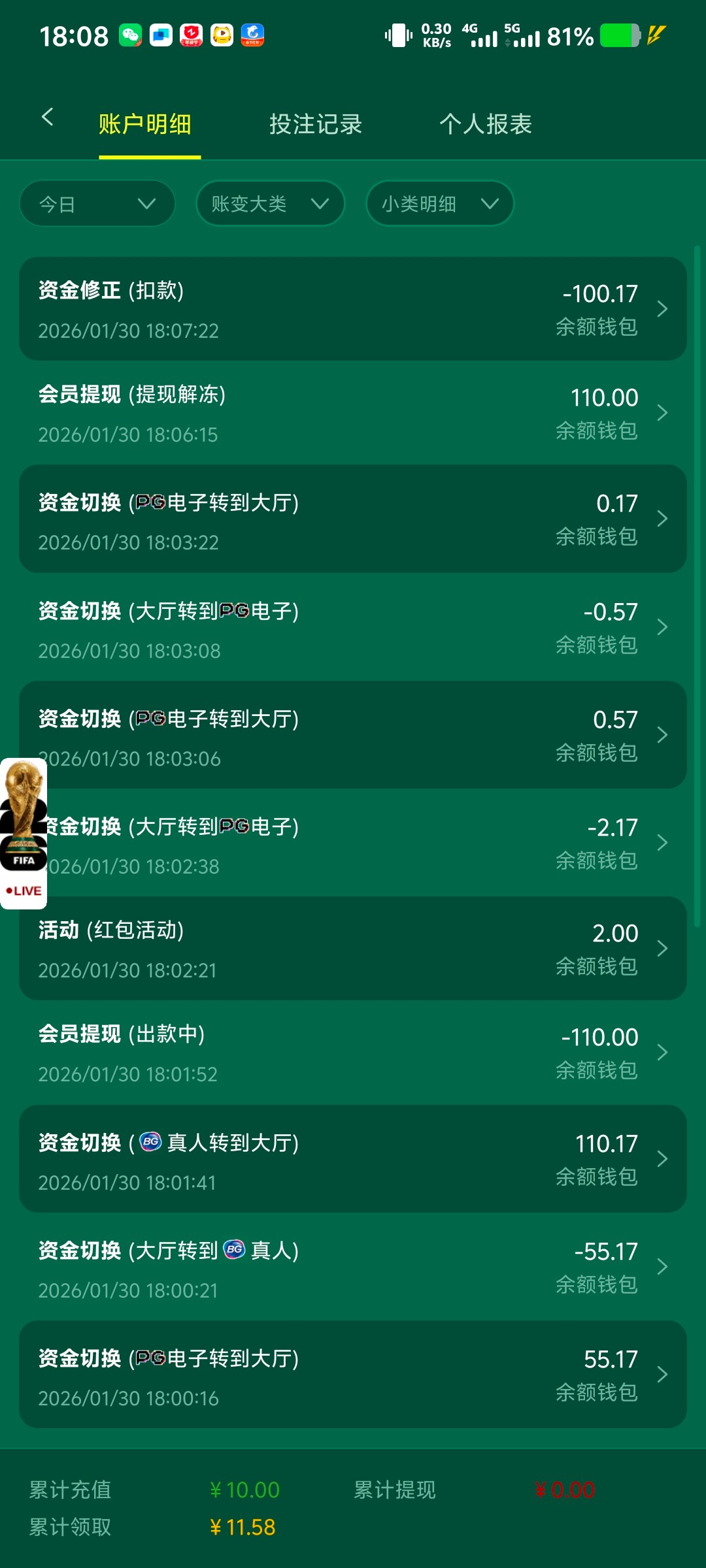Image resolution: width=706 pixels, height=1568 pixels.
Task: Expand the 今日 date dropdown
Action: 97,204
